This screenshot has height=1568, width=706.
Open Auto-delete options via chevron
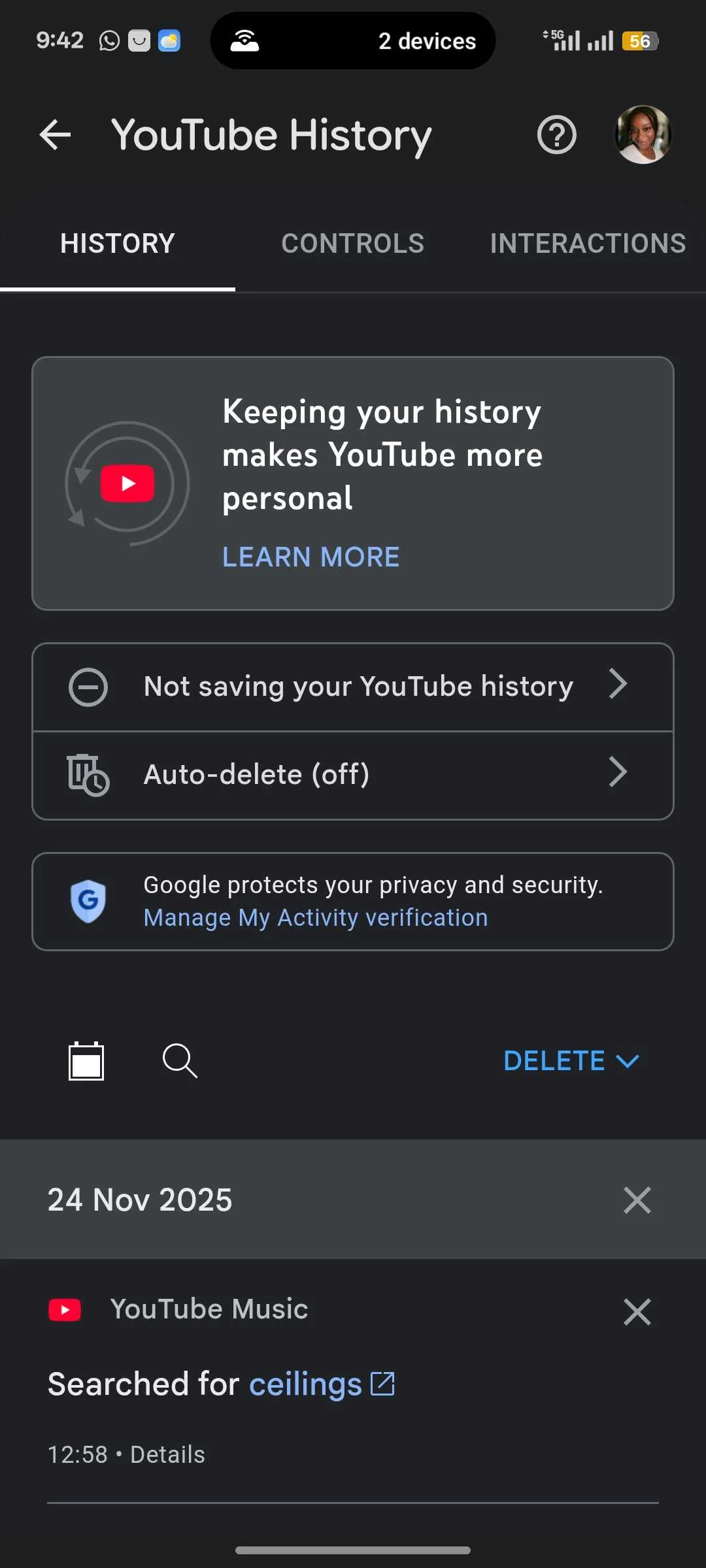[618, 773]
